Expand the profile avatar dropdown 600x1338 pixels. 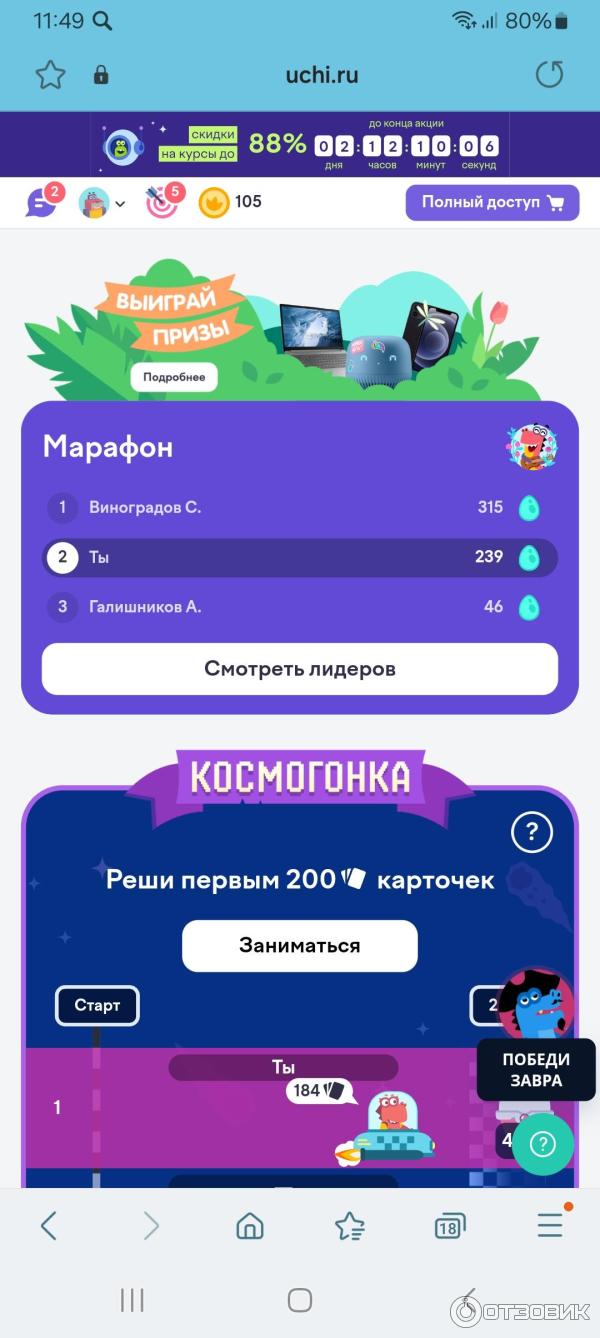tap(102, 203)
